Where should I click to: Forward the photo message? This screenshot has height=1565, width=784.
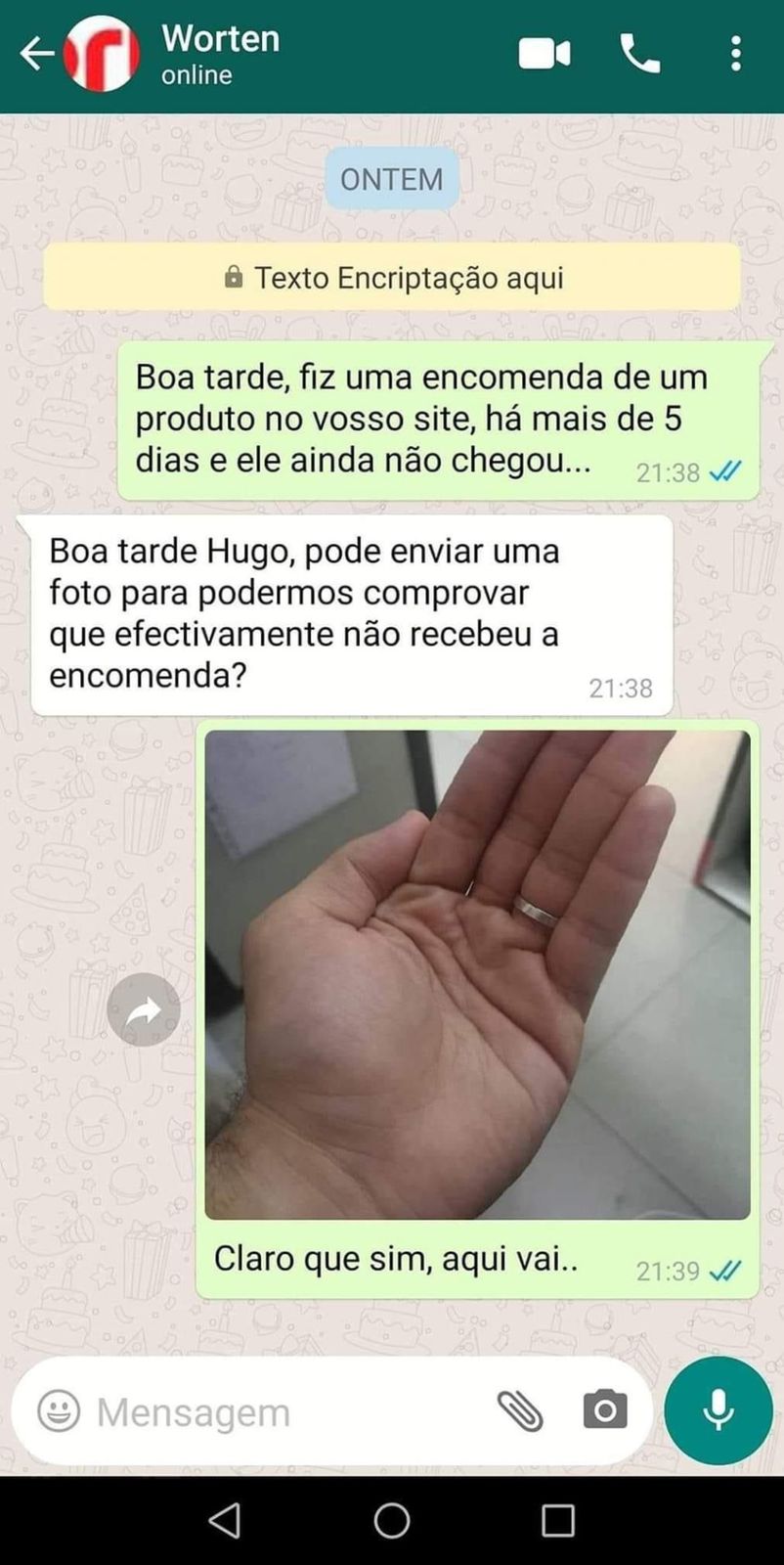[144, 1009]
